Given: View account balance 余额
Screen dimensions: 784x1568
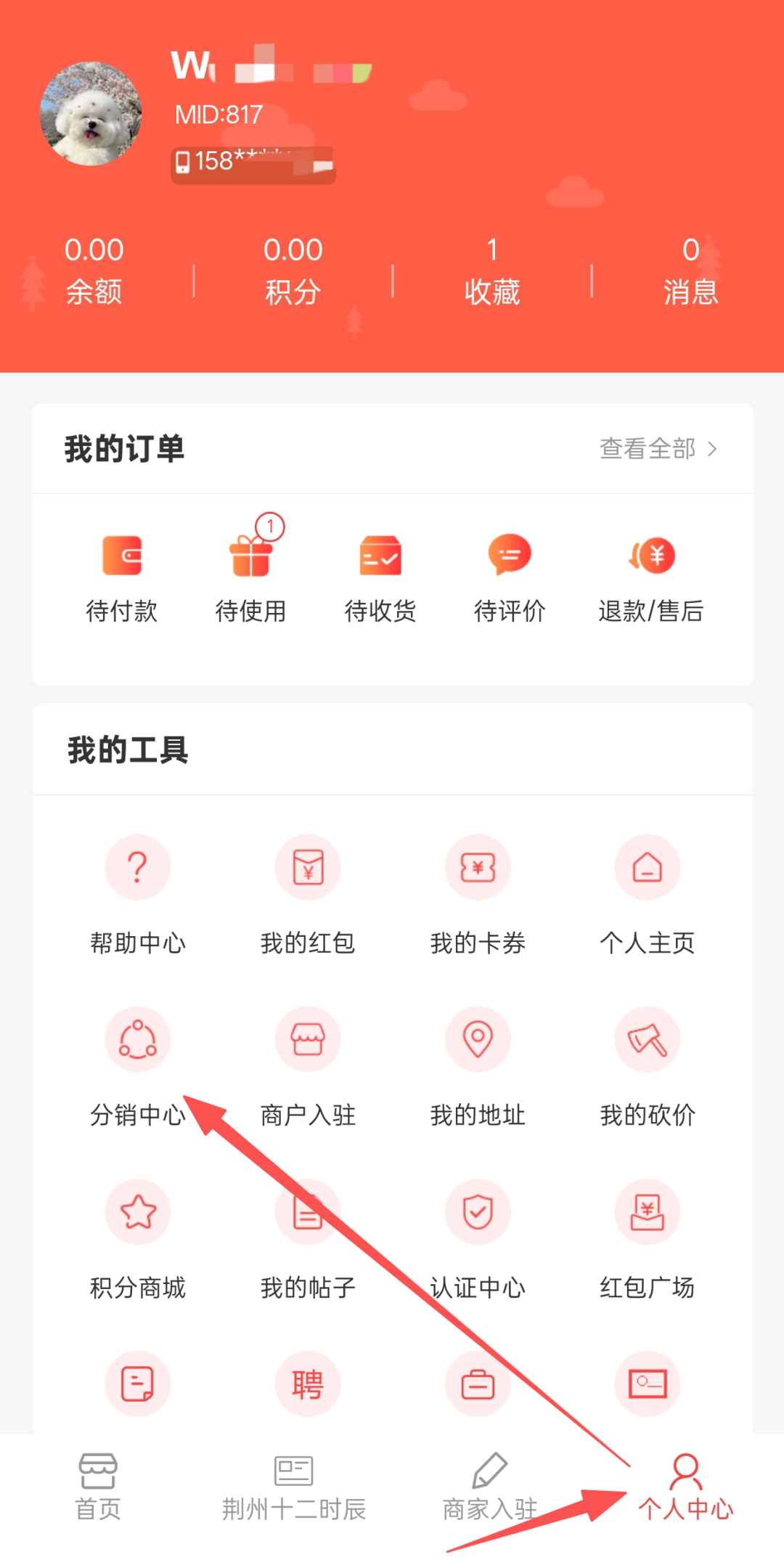Looking at the screenshot, I should point(94,270).
